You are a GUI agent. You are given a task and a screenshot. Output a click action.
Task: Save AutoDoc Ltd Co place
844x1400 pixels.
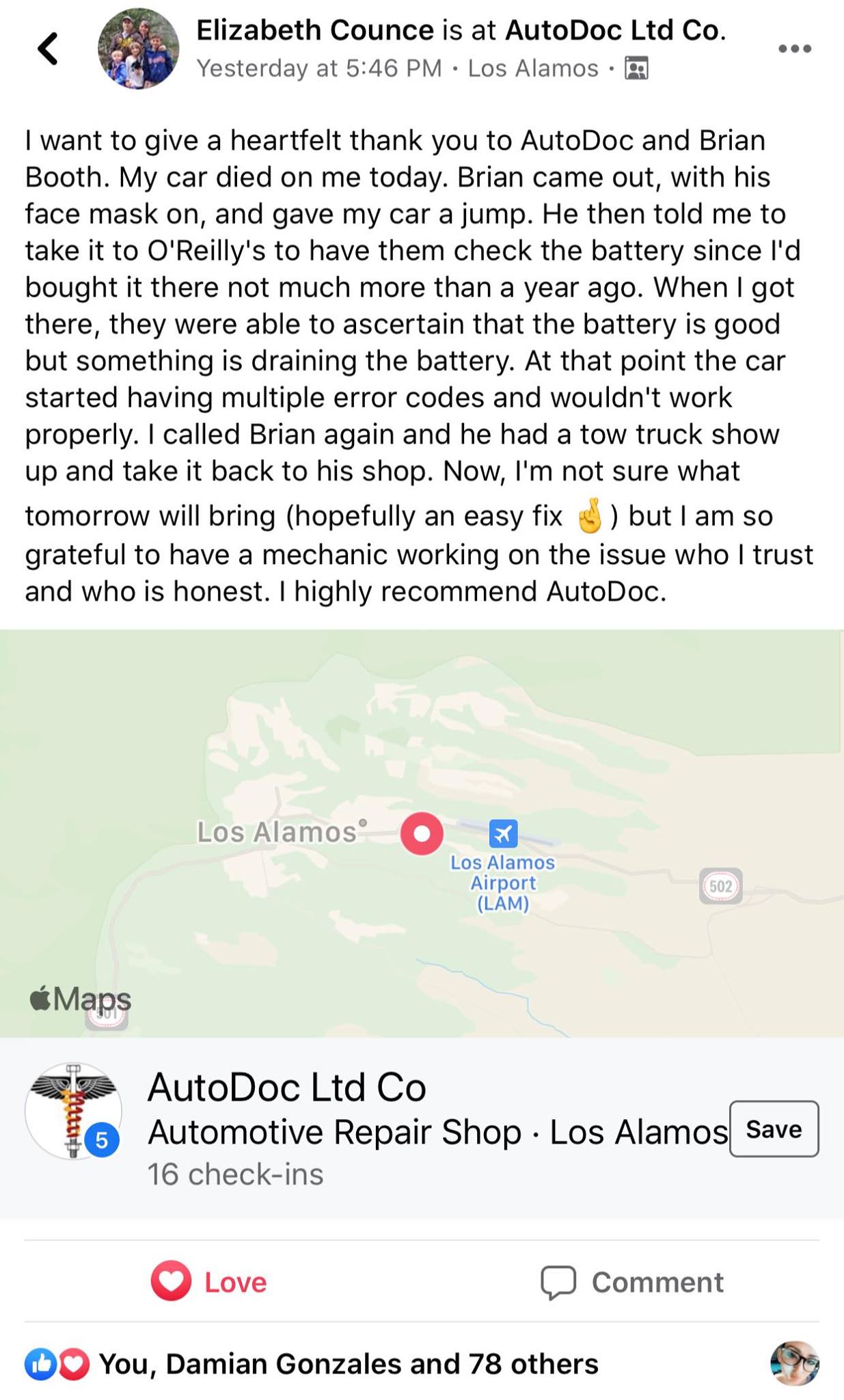pyautogui.click(x=773, y=1129)
